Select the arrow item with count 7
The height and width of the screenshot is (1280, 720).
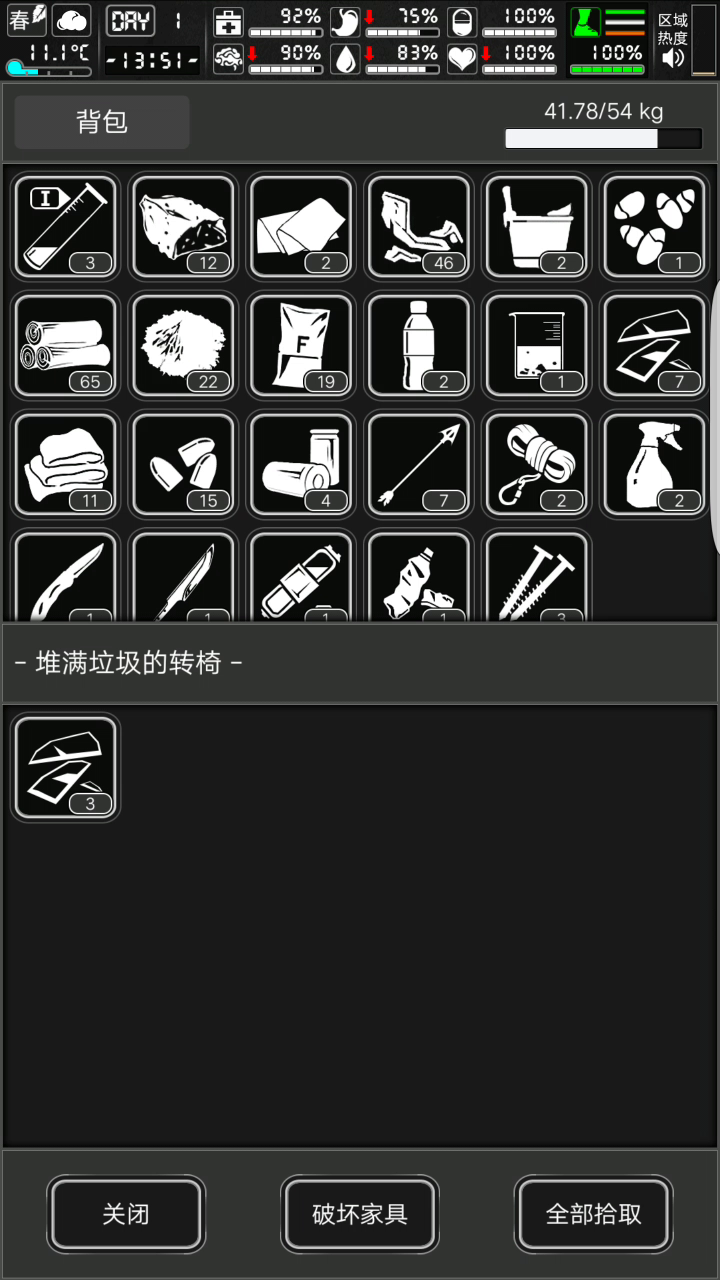coord(419,463)
